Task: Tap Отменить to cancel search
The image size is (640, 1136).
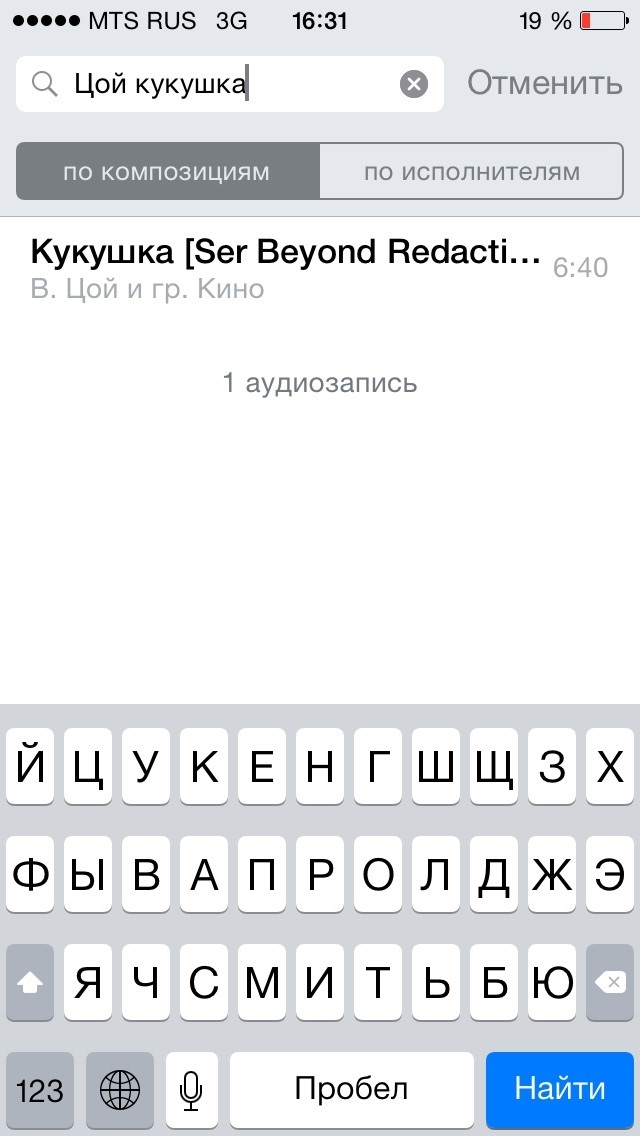Action: point(544,84)
